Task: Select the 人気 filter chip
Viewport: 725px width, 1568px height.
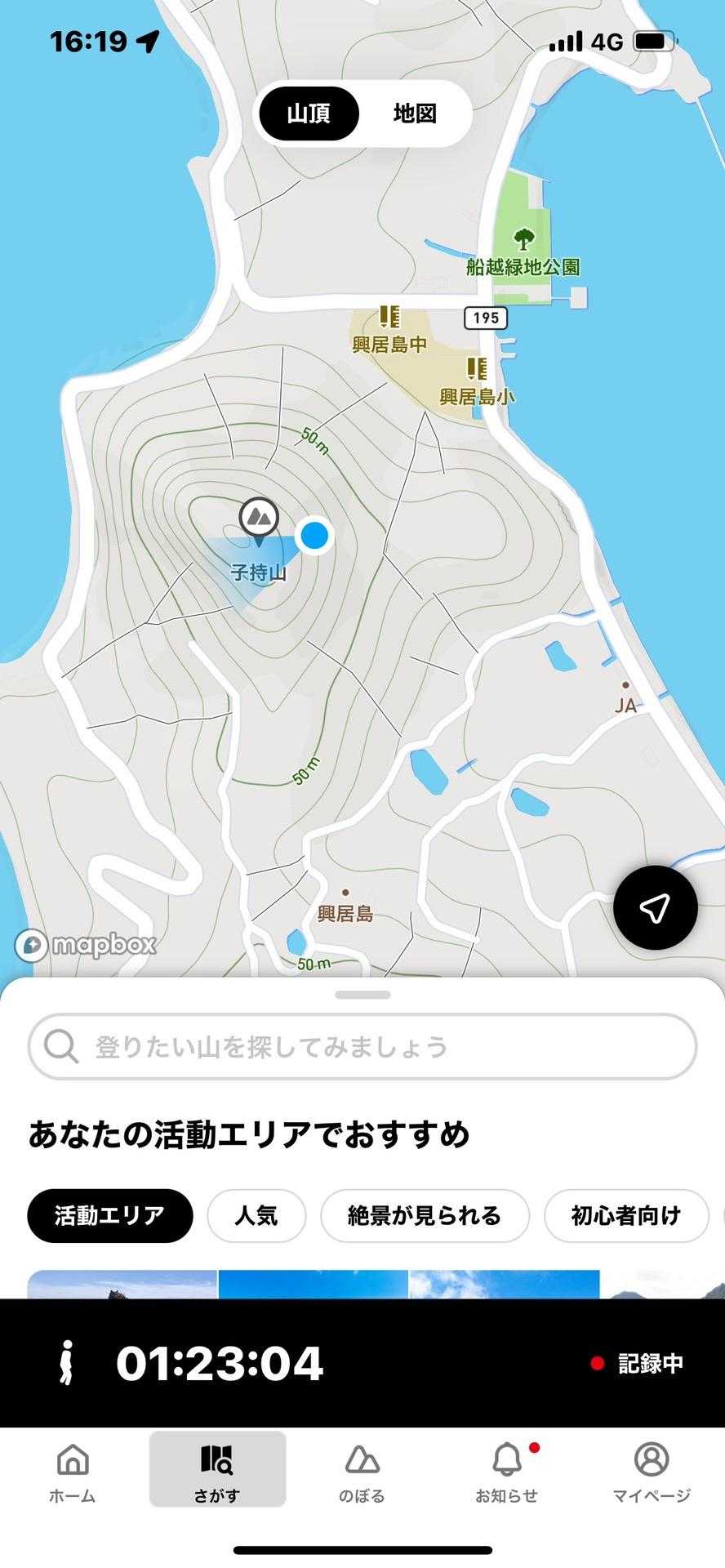Action: click(256, 1215)
